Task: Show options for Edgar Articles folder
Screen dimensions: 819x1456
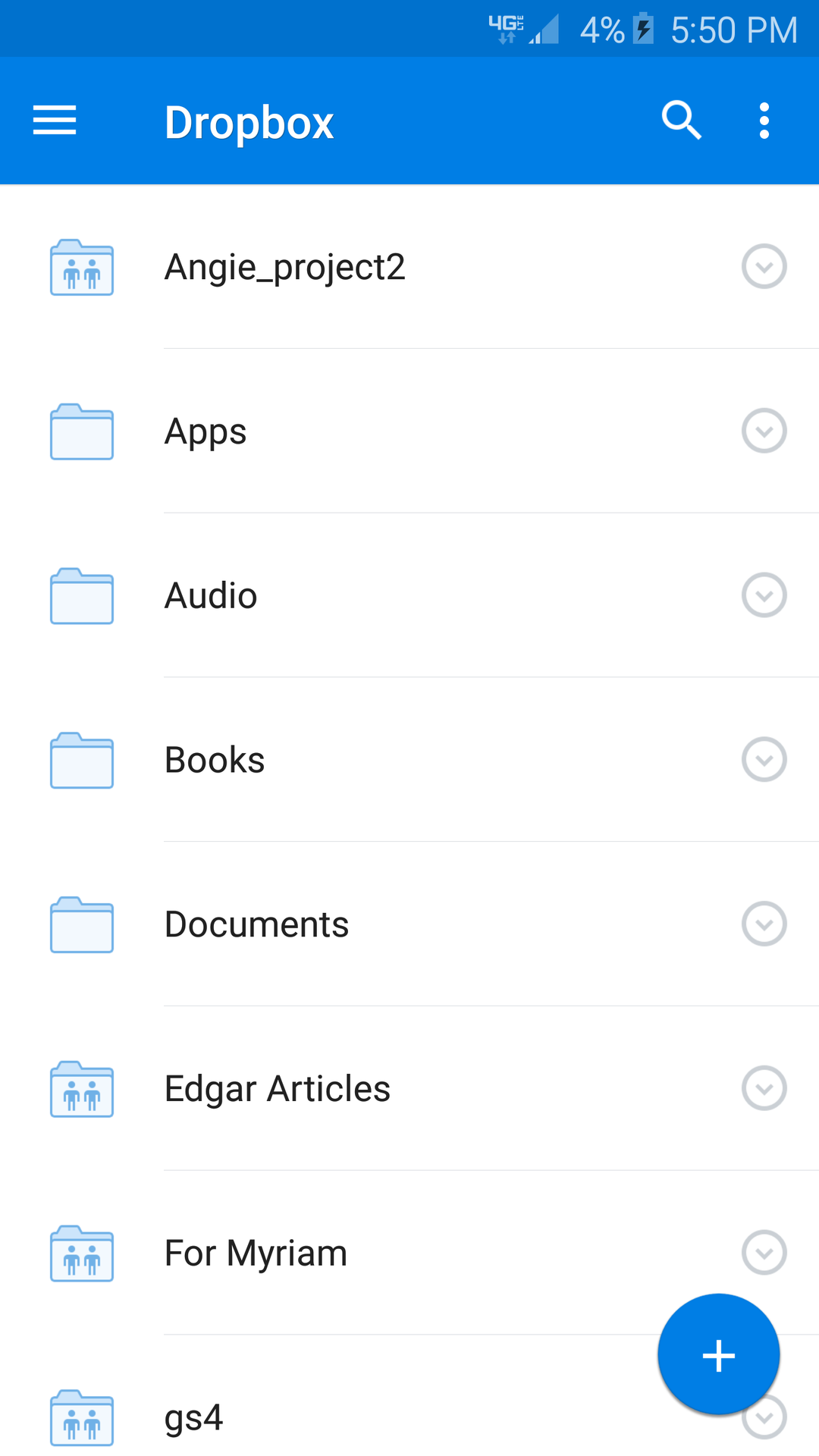Action: click(764, 1089)
